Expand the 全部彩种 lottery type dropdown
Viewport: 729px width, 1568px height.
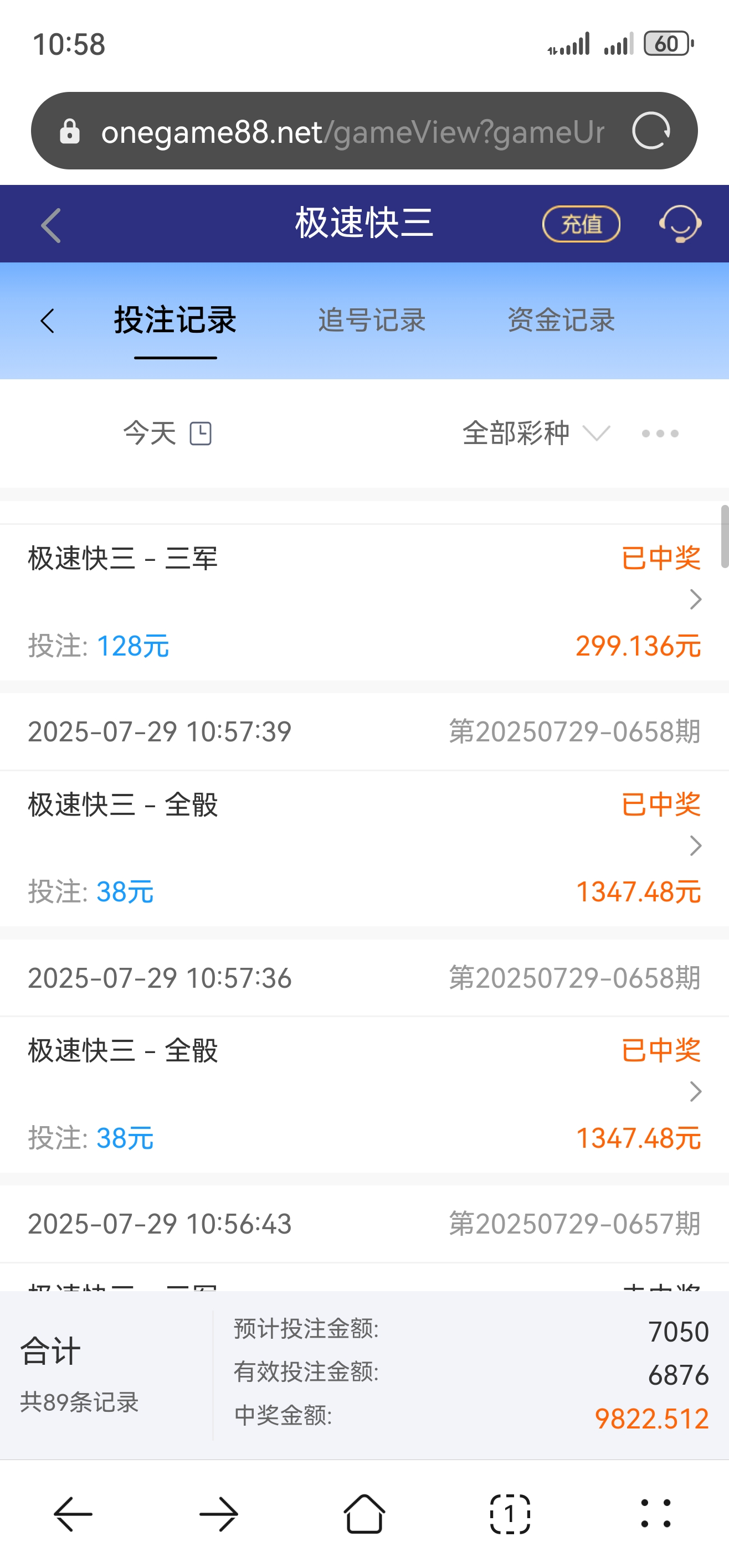(x=533, y=433)
